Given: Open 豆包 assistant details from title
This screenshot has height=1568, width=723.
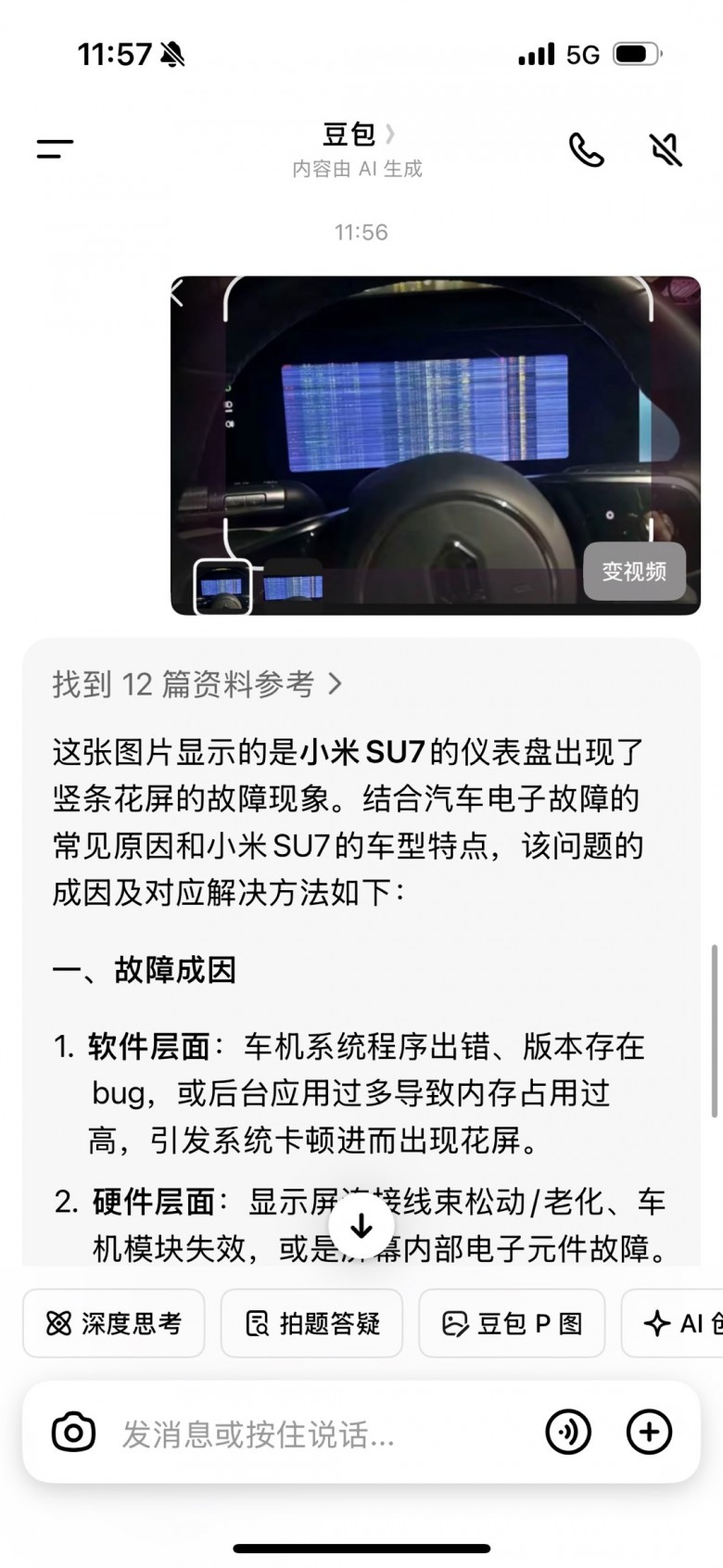Looking at the screenshot, I should click(358, 135).
